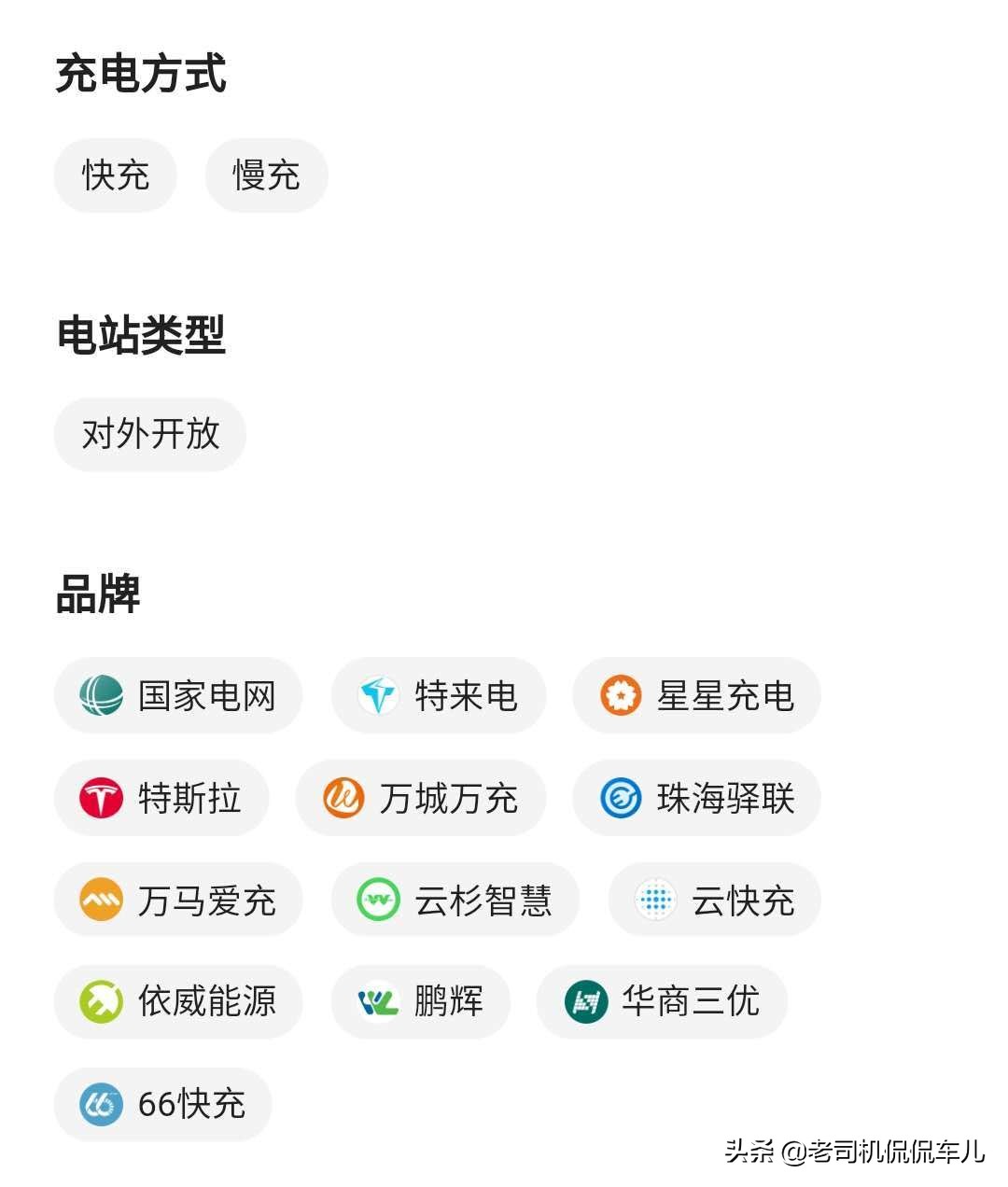
Task: Select the 星星充电 brand chip
Action: click(695, 695)
